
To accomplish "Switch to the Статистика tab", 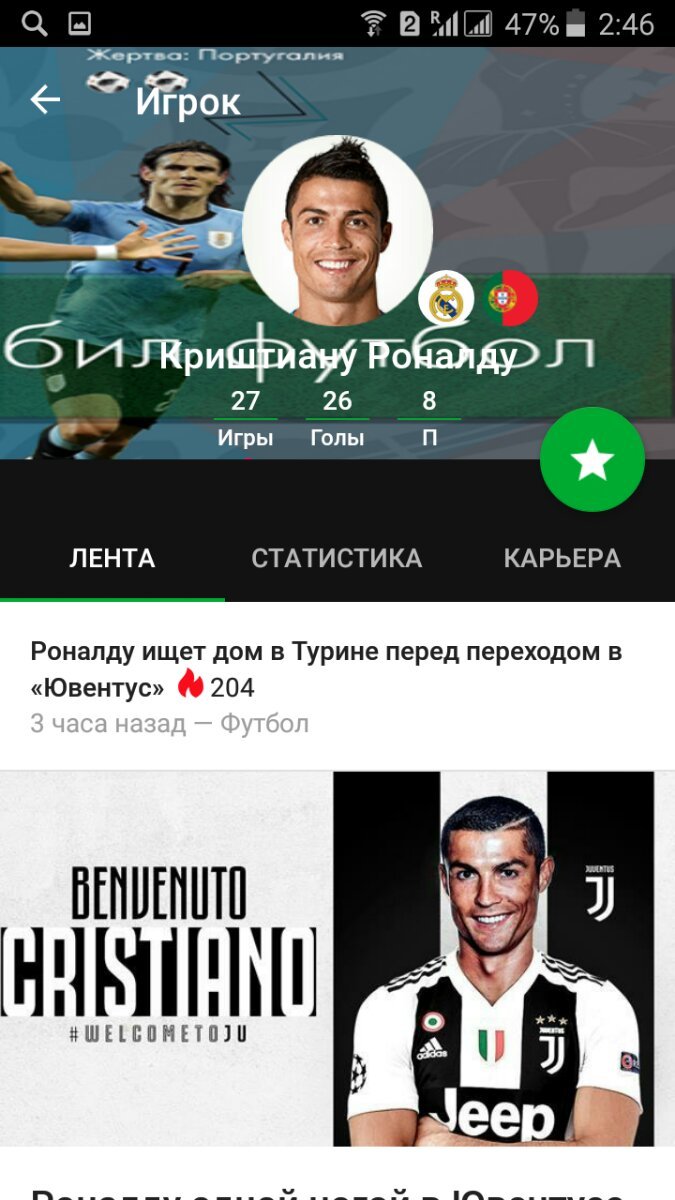I will [x=337, y=558].
